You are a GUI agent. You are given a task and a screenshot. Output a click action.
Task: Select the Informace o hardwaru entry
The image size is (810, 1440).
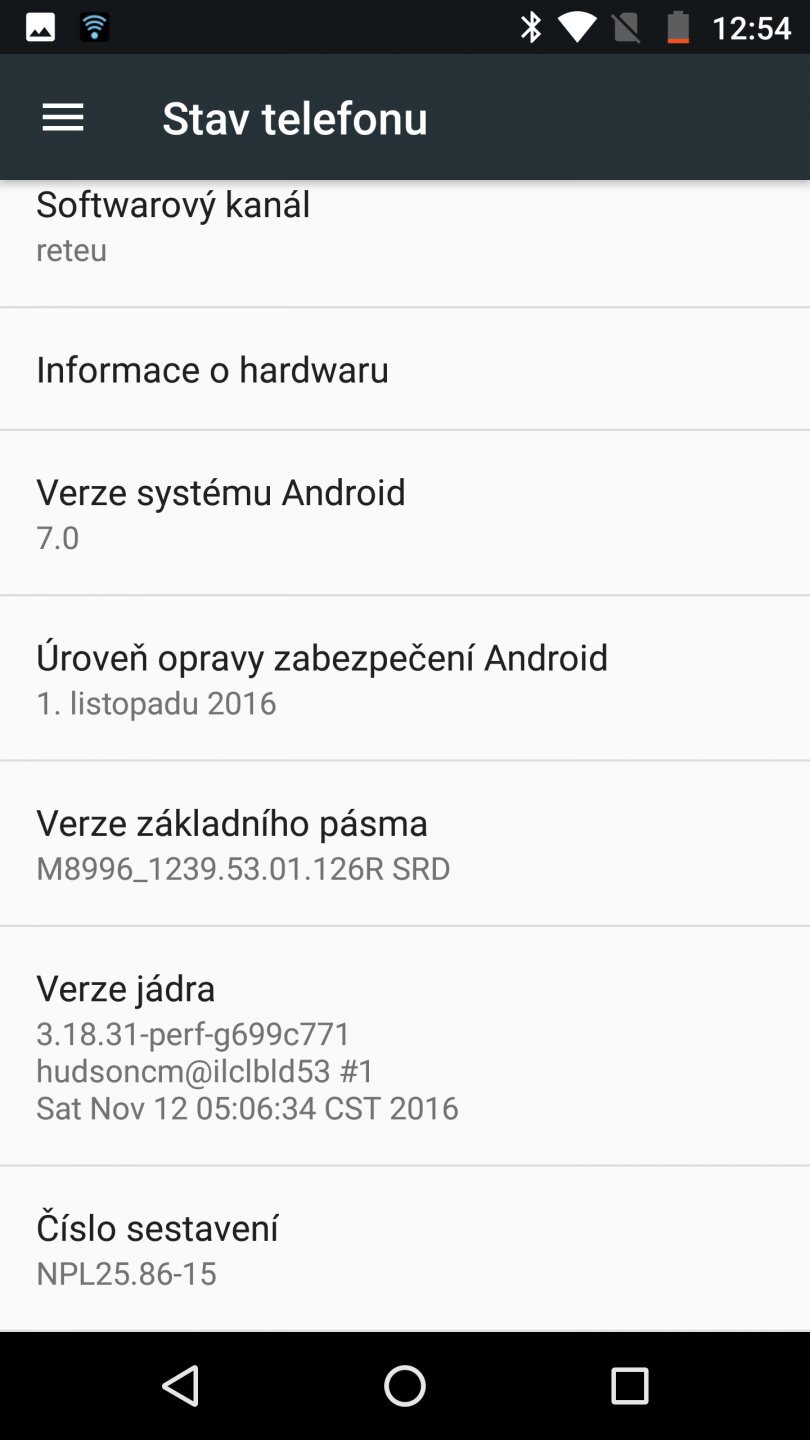pyautogui.click(x=212, y=368)
